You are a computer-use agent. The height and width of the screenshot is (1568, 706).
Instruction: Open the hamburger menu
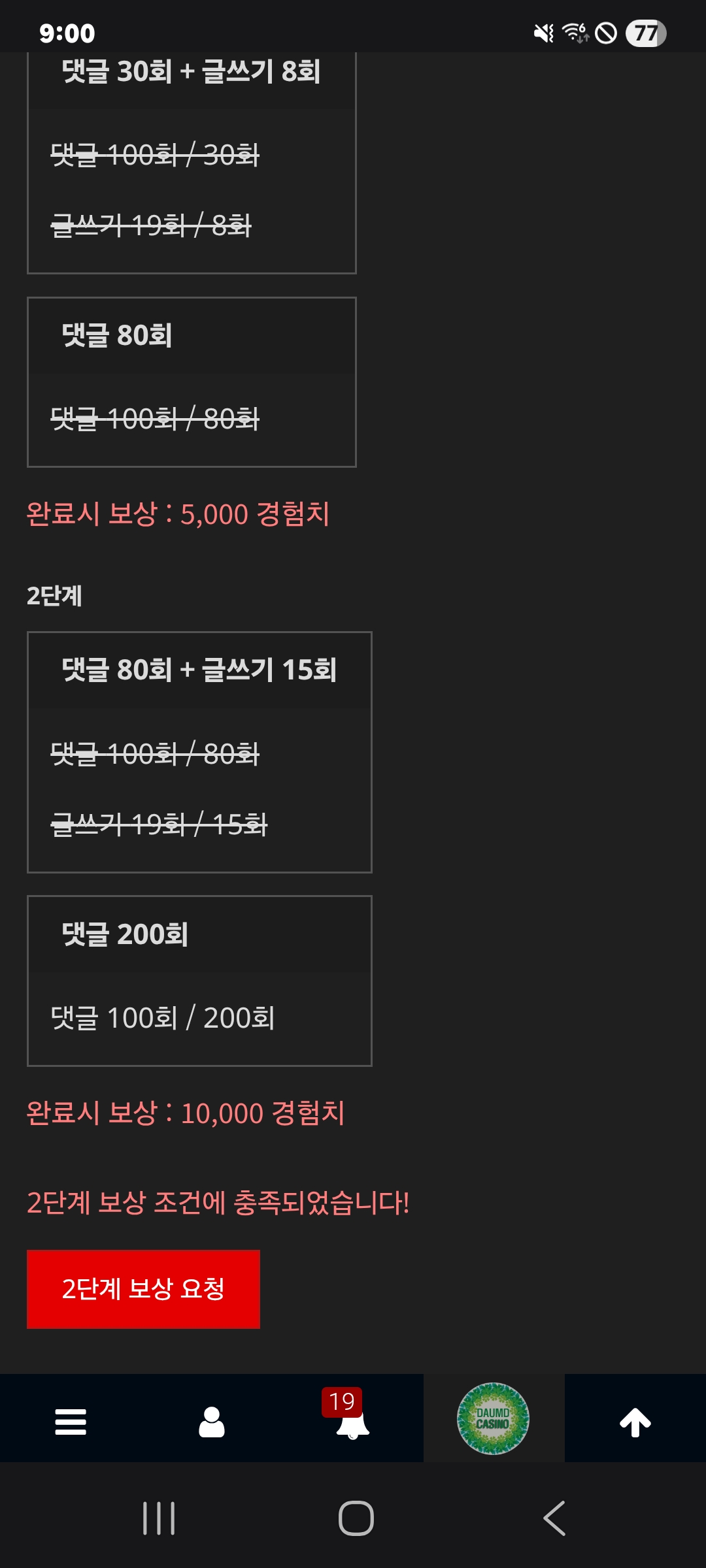[x=71, y=1422]
